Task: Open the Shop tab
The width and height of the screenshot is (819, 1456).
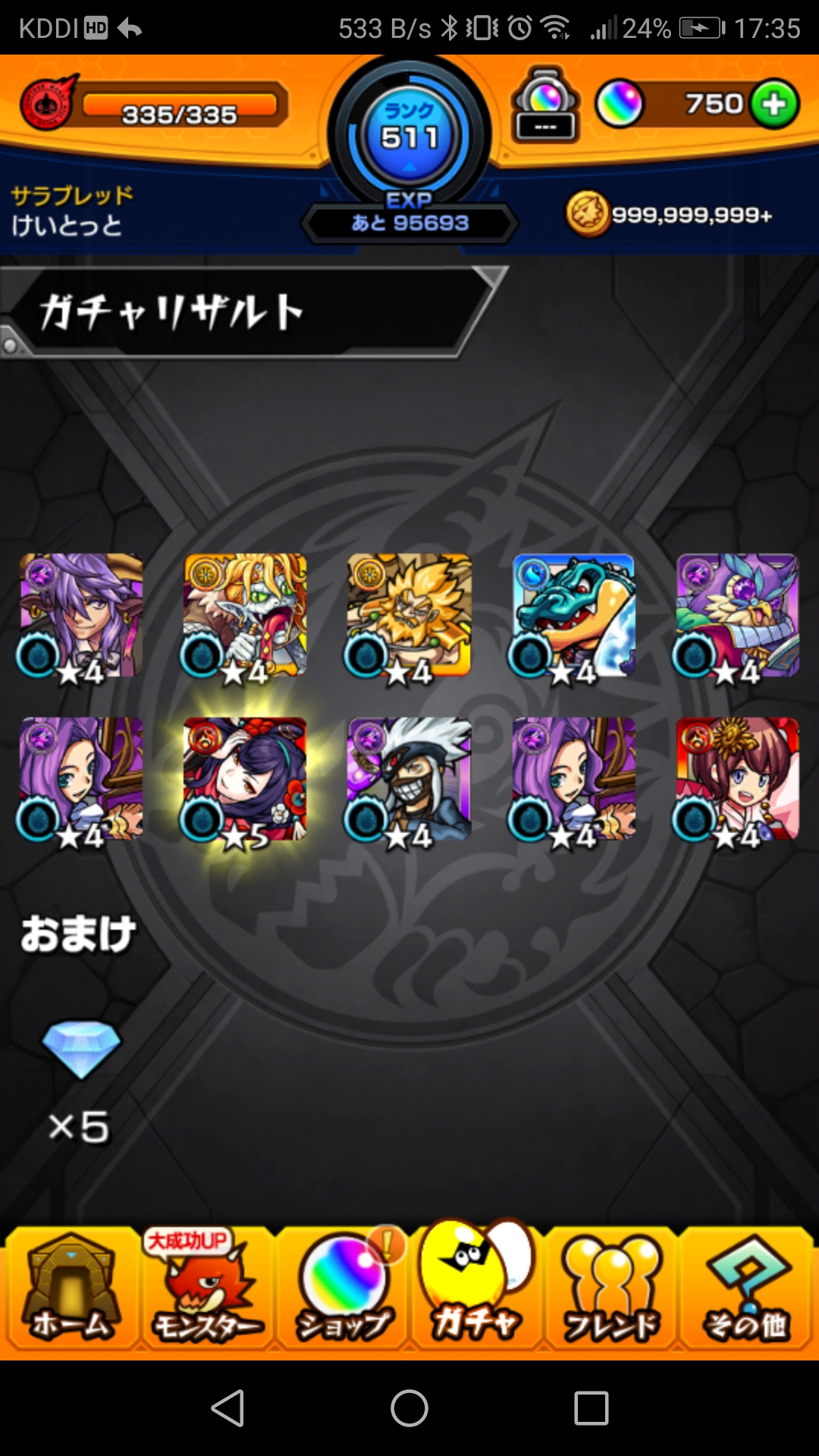Action: click(343, 1288)
